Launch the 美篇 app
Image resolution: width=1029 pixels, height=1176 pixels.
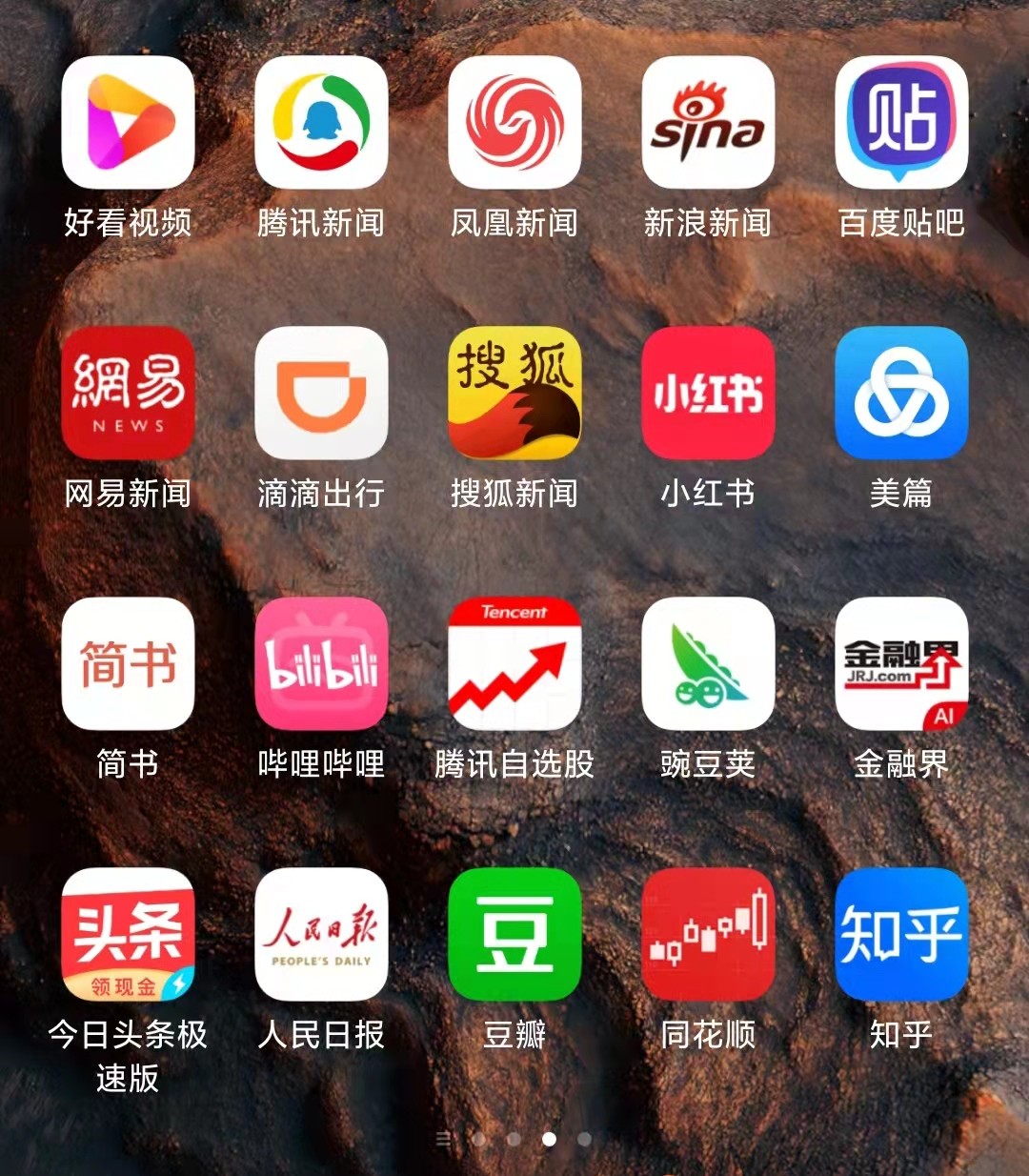click(x=901, y=393)
